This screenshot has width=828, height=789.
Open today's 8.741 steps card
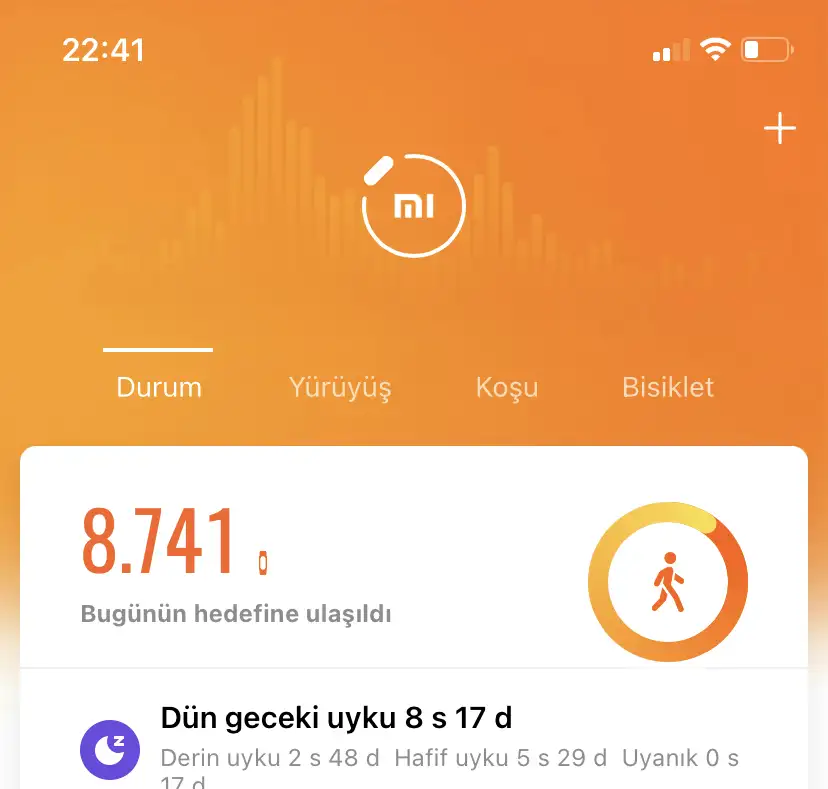pos(300,560)
